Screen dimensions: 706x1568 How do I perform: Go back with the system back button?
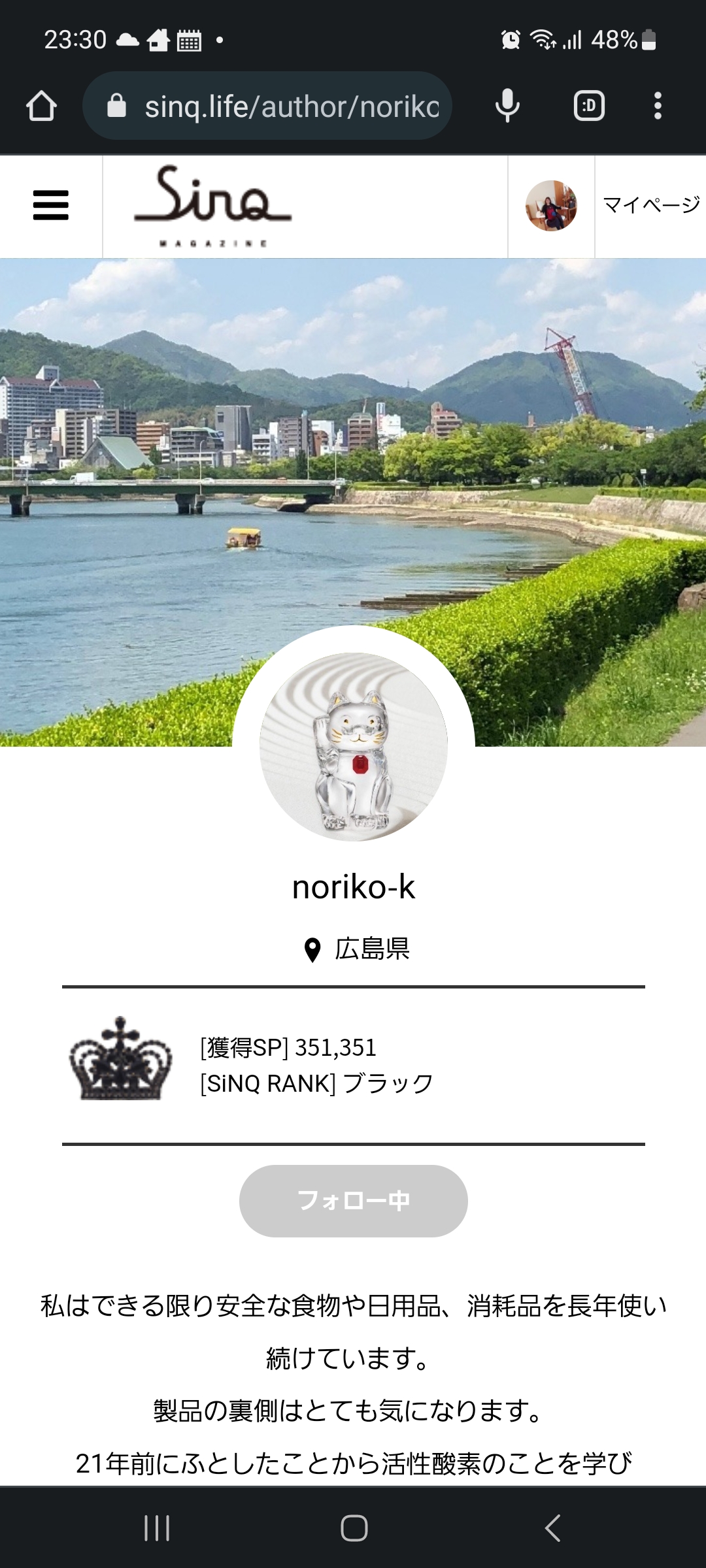[553, 1528]
